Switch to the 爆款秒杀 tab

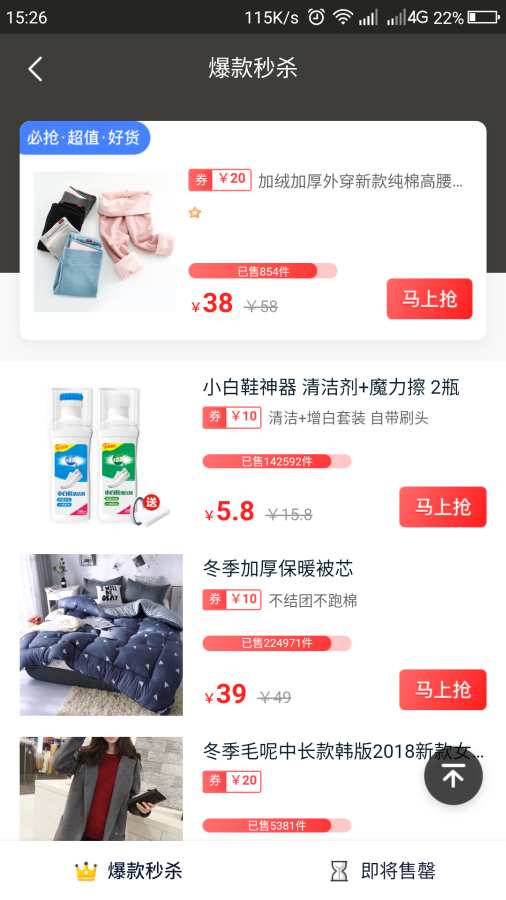(x=127, y=871)
